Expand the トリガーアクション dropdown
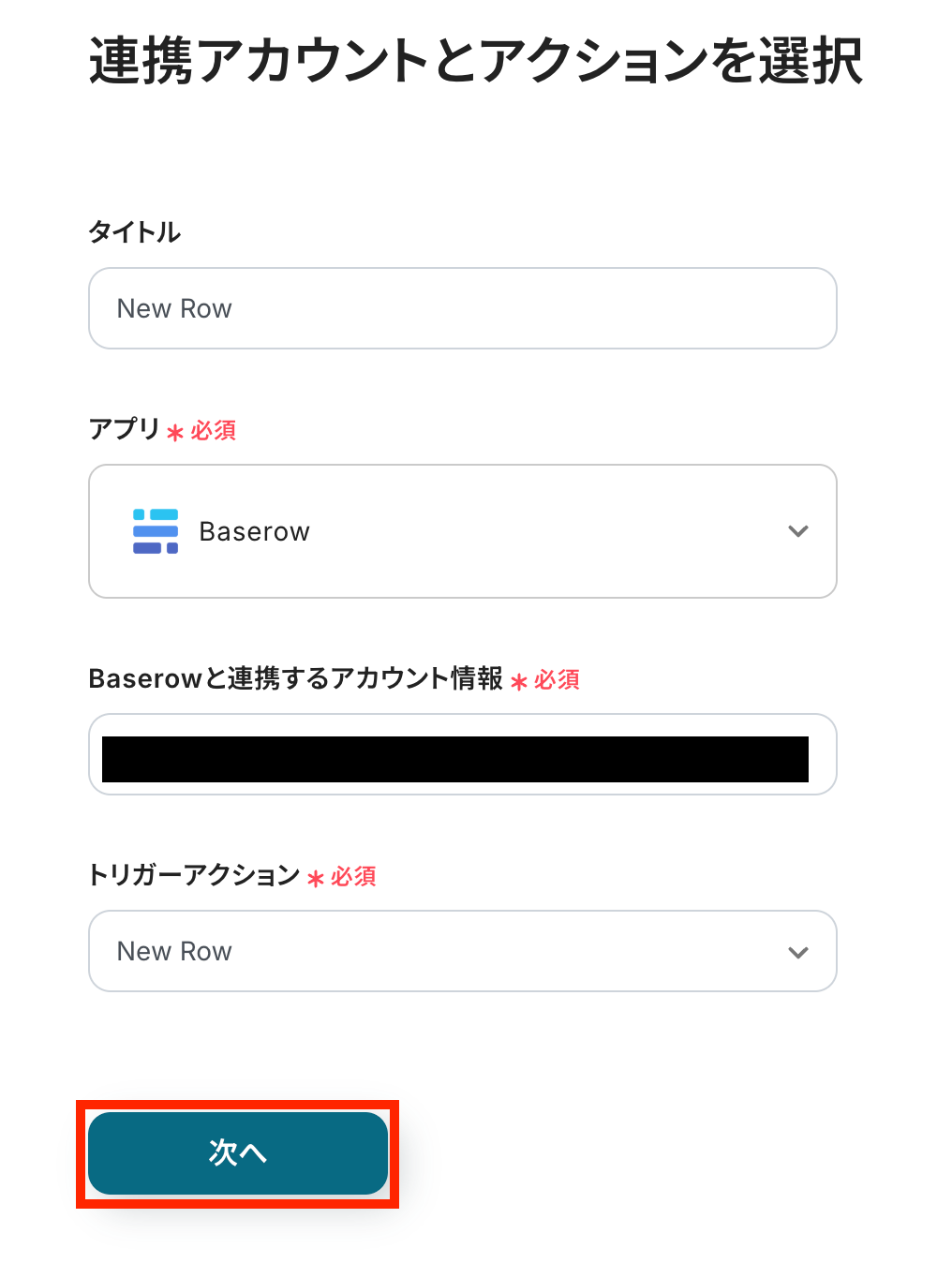Screen dimensions: 952x1263 tap(462, 951)
